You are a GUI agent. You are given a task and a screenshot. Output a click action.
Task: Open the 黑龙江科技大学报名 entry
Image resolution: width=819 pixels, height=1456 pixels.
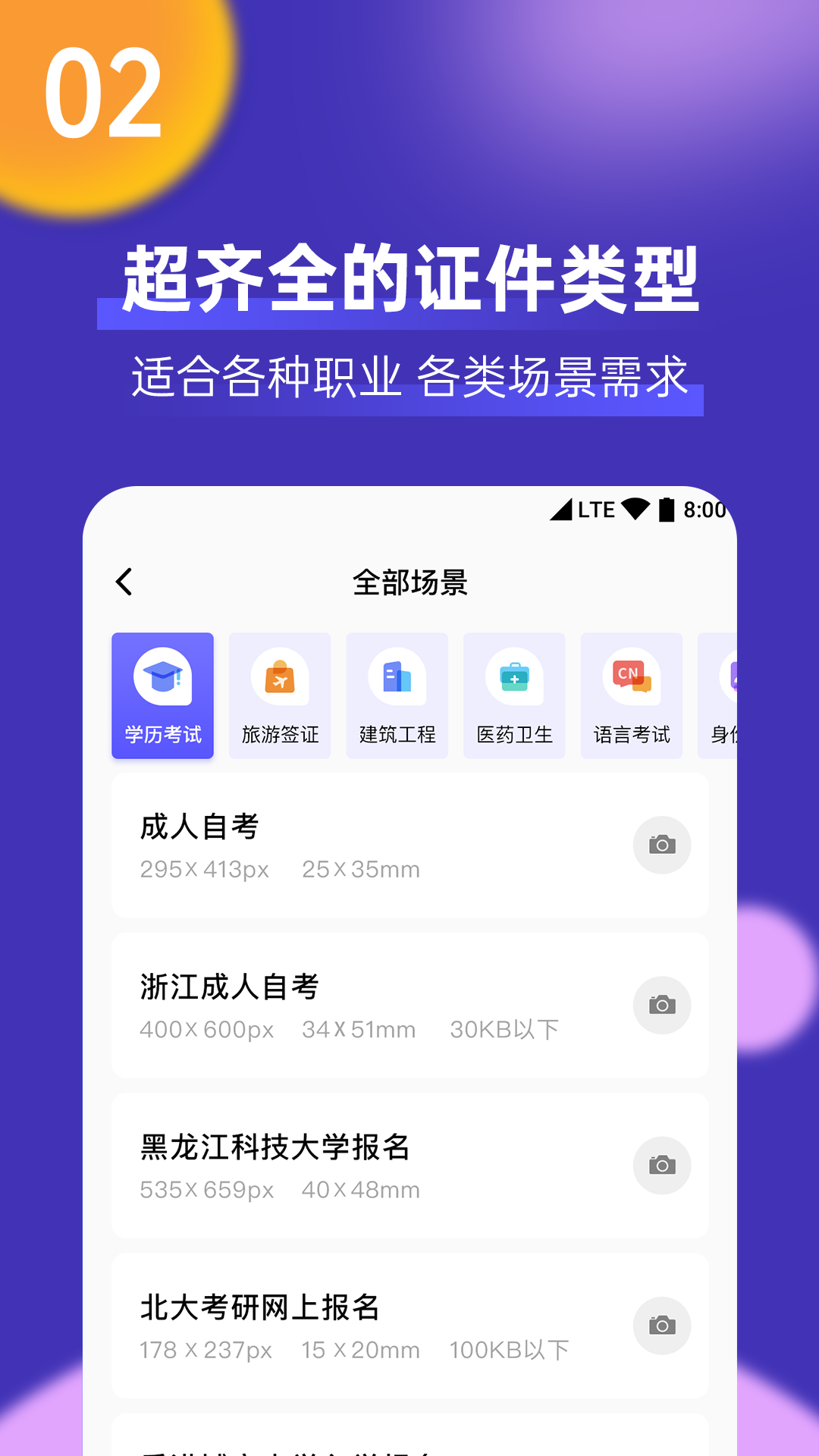pos(379,1166)
